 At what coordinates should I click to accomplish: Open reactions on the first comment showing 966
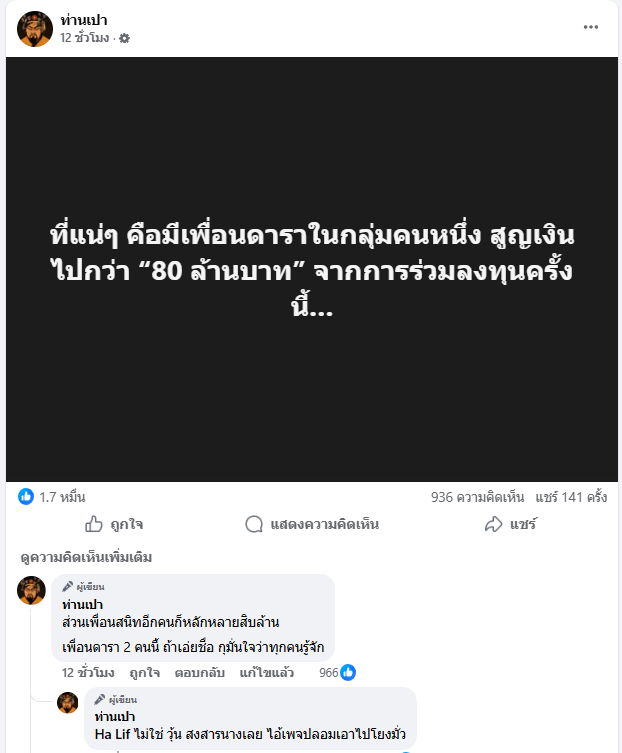pos(336,672)
